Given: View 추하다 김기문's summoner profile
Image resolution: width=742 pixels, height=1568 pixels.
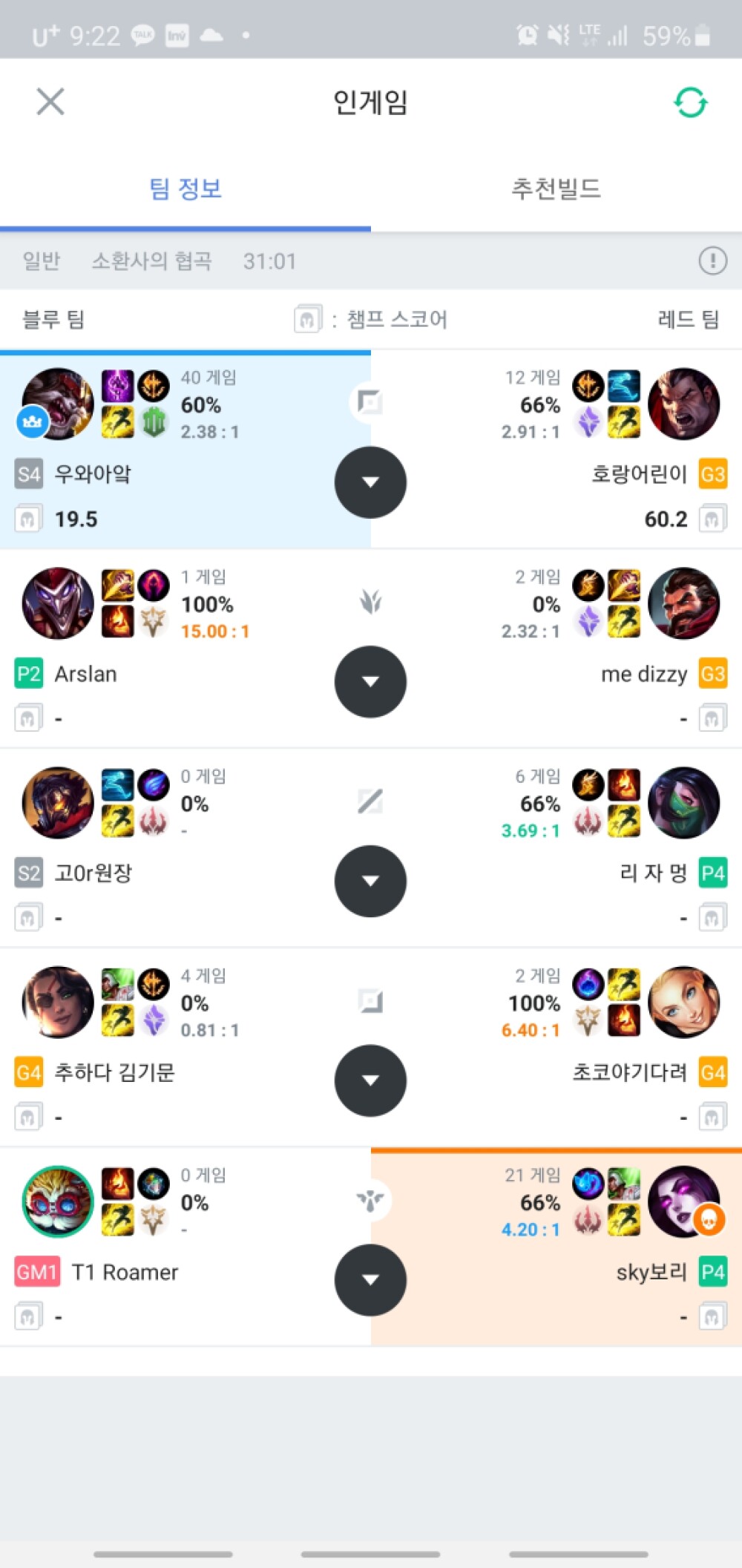Looking at the screenshot, I should click(114, 1072).
